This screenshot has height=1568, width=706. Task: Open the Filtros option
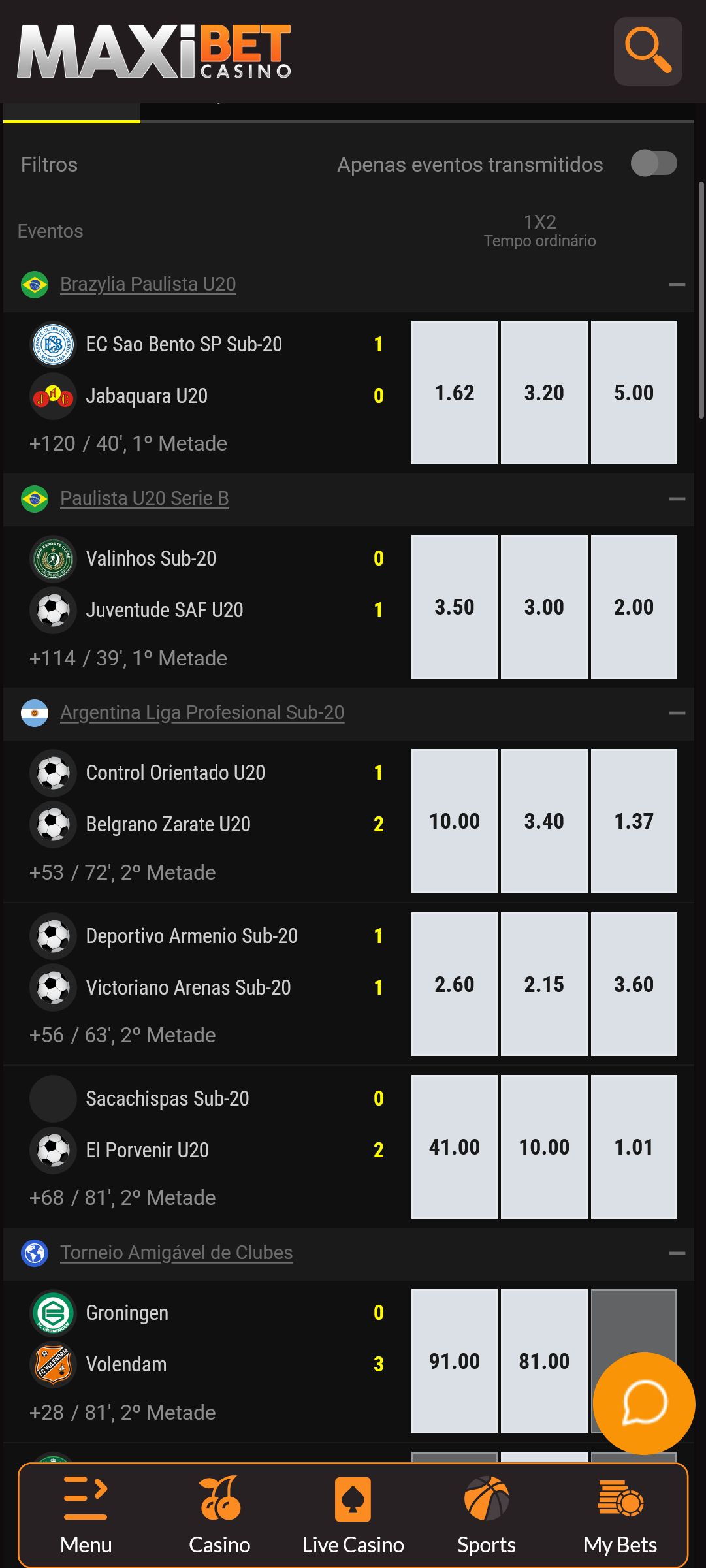[x=49, y=165]
